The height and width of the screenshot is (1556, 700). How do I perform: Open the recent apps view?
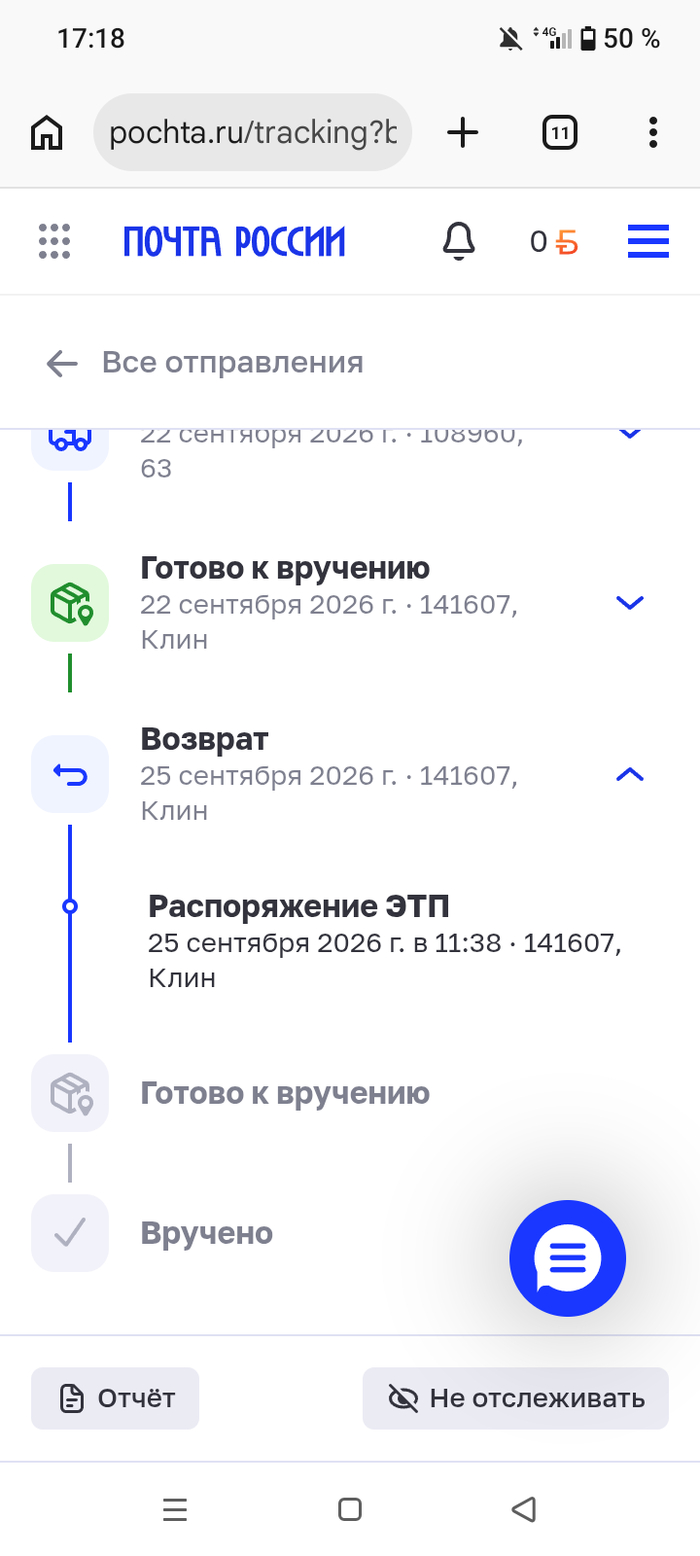point(175,1509)
